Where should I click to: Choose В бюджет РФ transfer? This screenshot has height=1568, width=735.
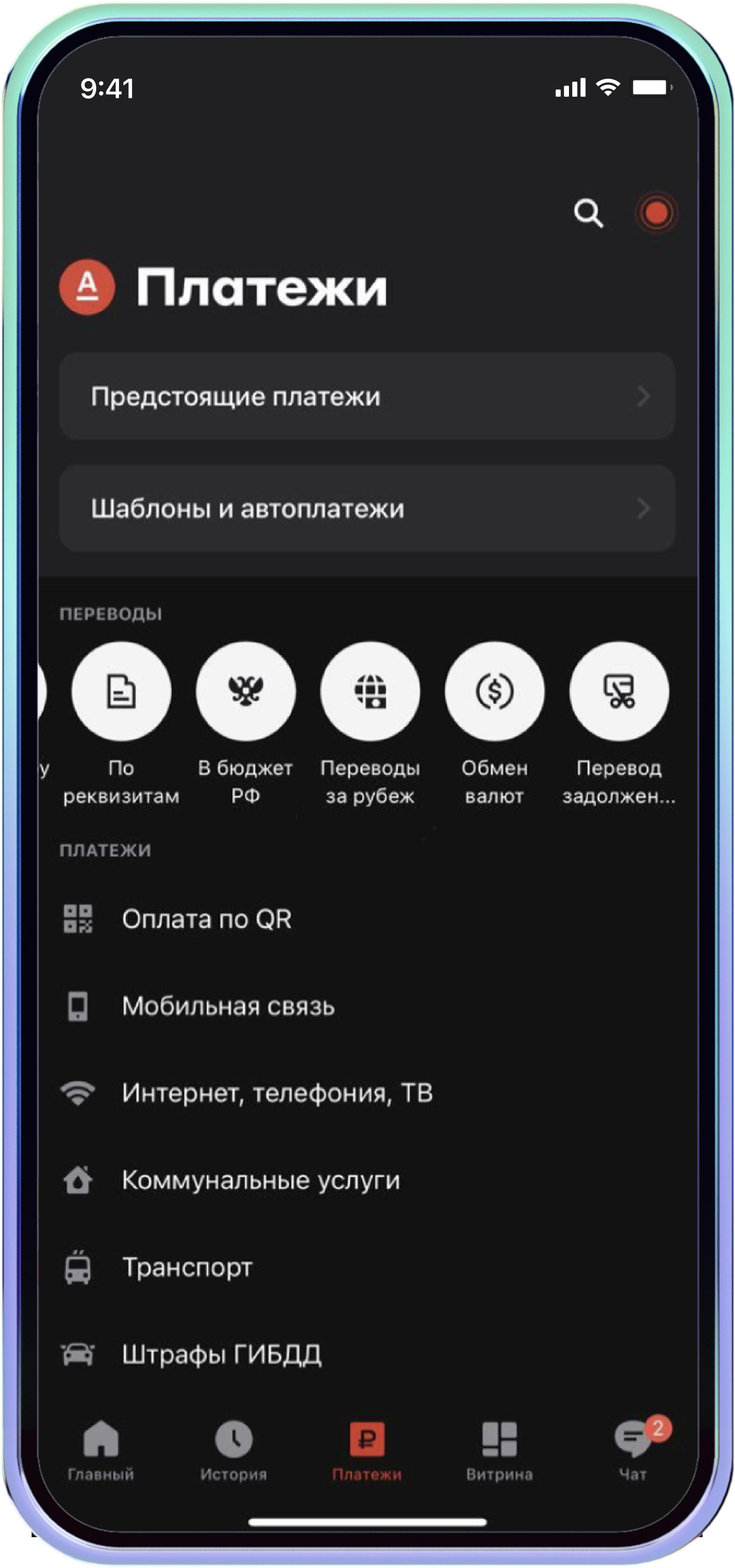[x=246, y=691]
